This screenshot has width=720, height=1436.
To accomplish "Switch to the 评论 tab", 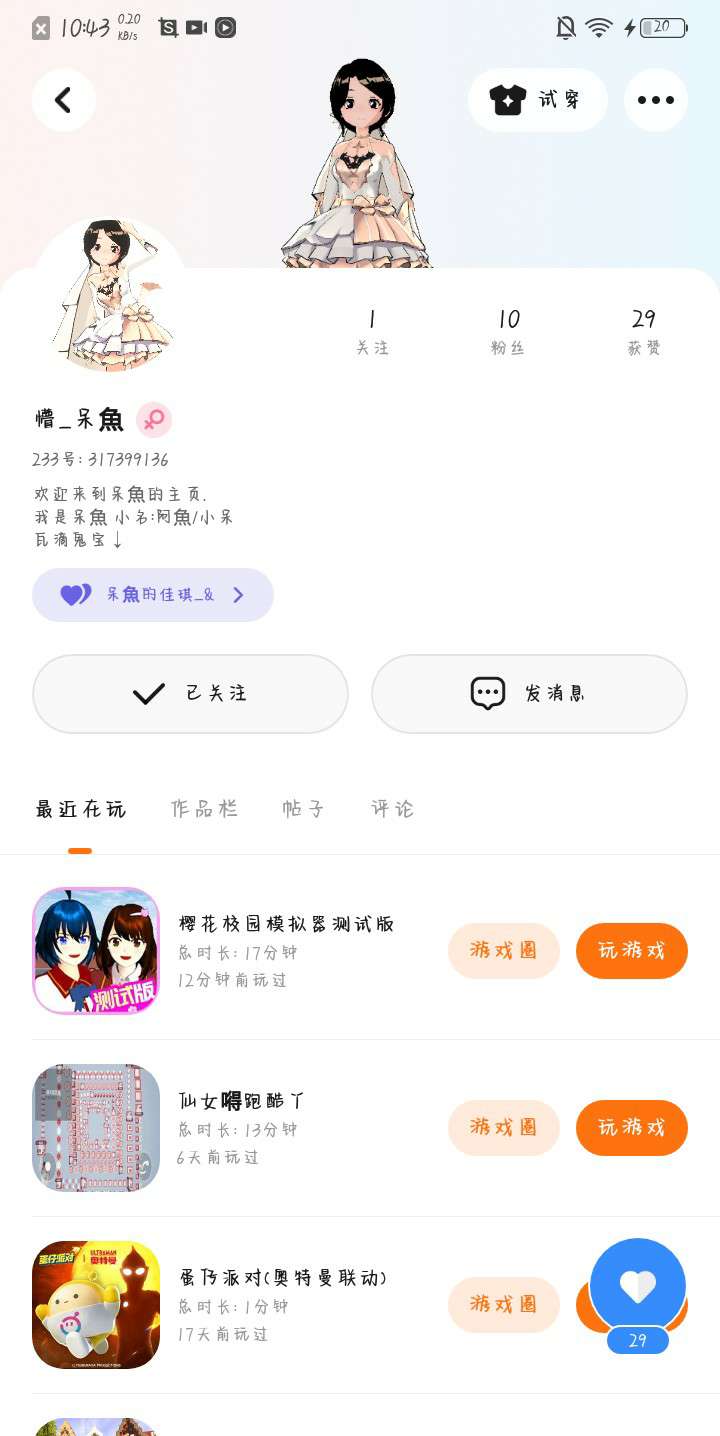I will click(392, 809).
